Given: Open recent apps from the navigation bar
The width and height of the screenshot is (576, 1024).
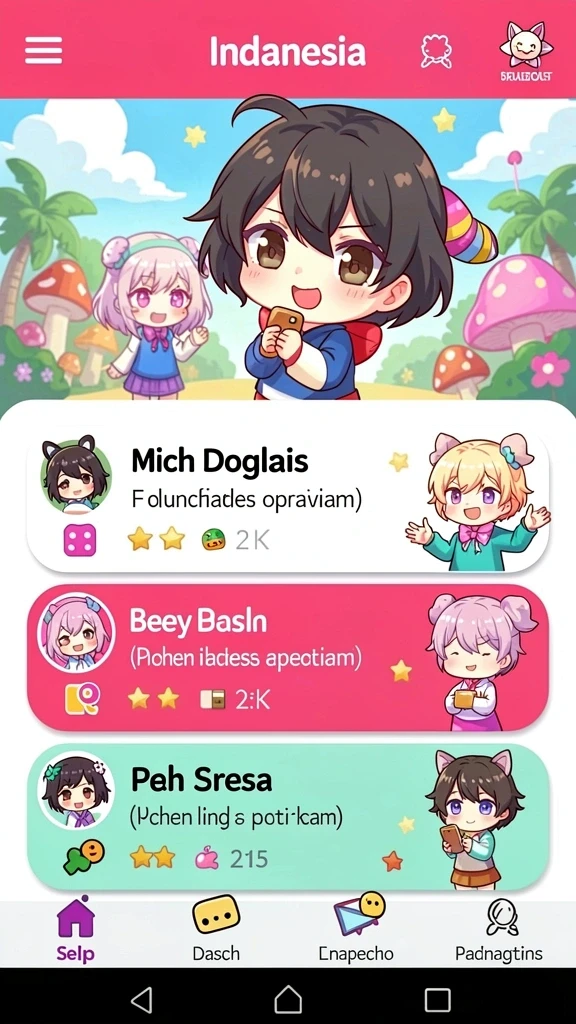Looking at the screenshot, I should pyautogui.click(x=437, y=999).
